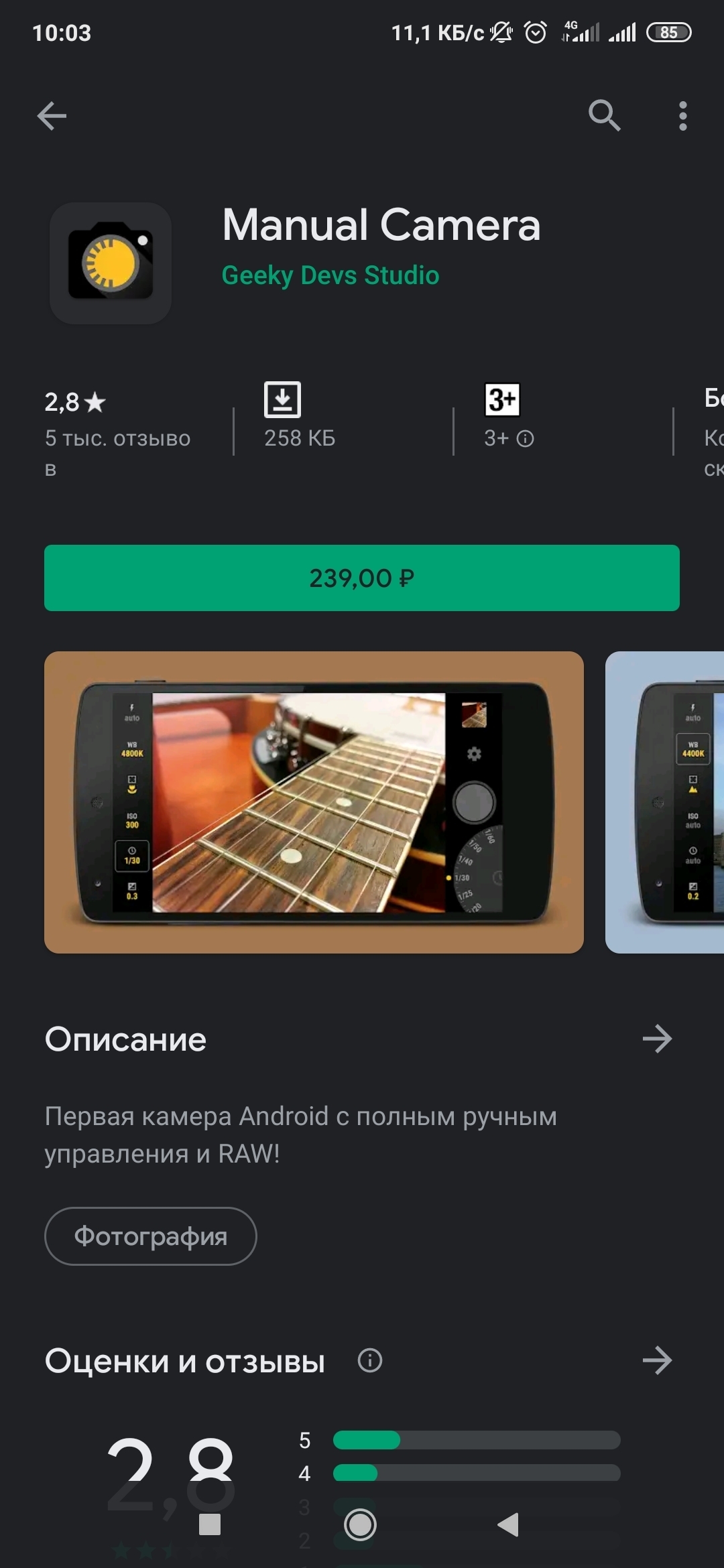This screenshot has width=724, height=1568.
Task: Show info about Оценки и отзывы
Action: coord(370,1360)
